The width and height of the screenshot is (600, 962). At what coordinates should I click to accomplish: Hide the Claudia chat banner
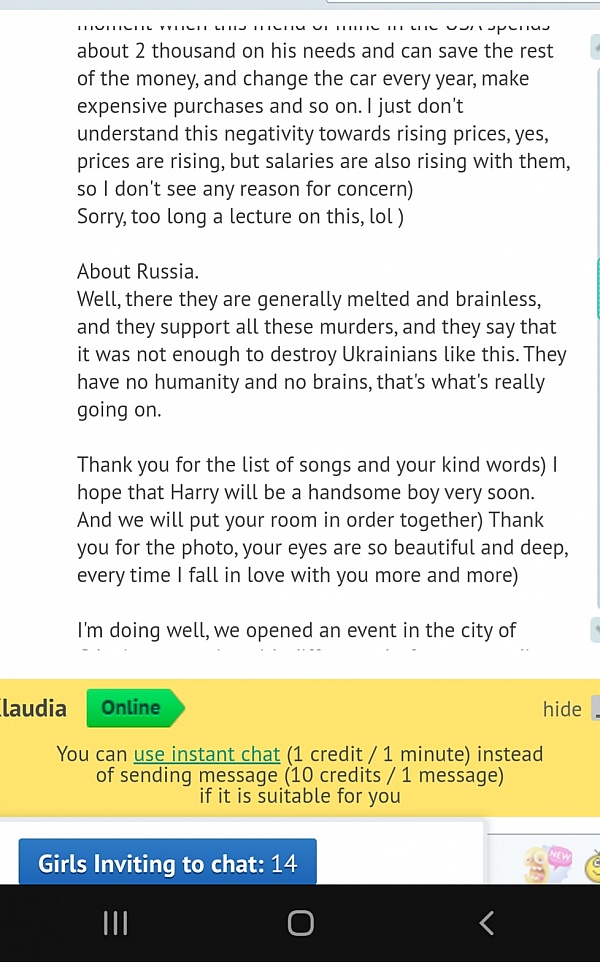(x=562, y=709)
